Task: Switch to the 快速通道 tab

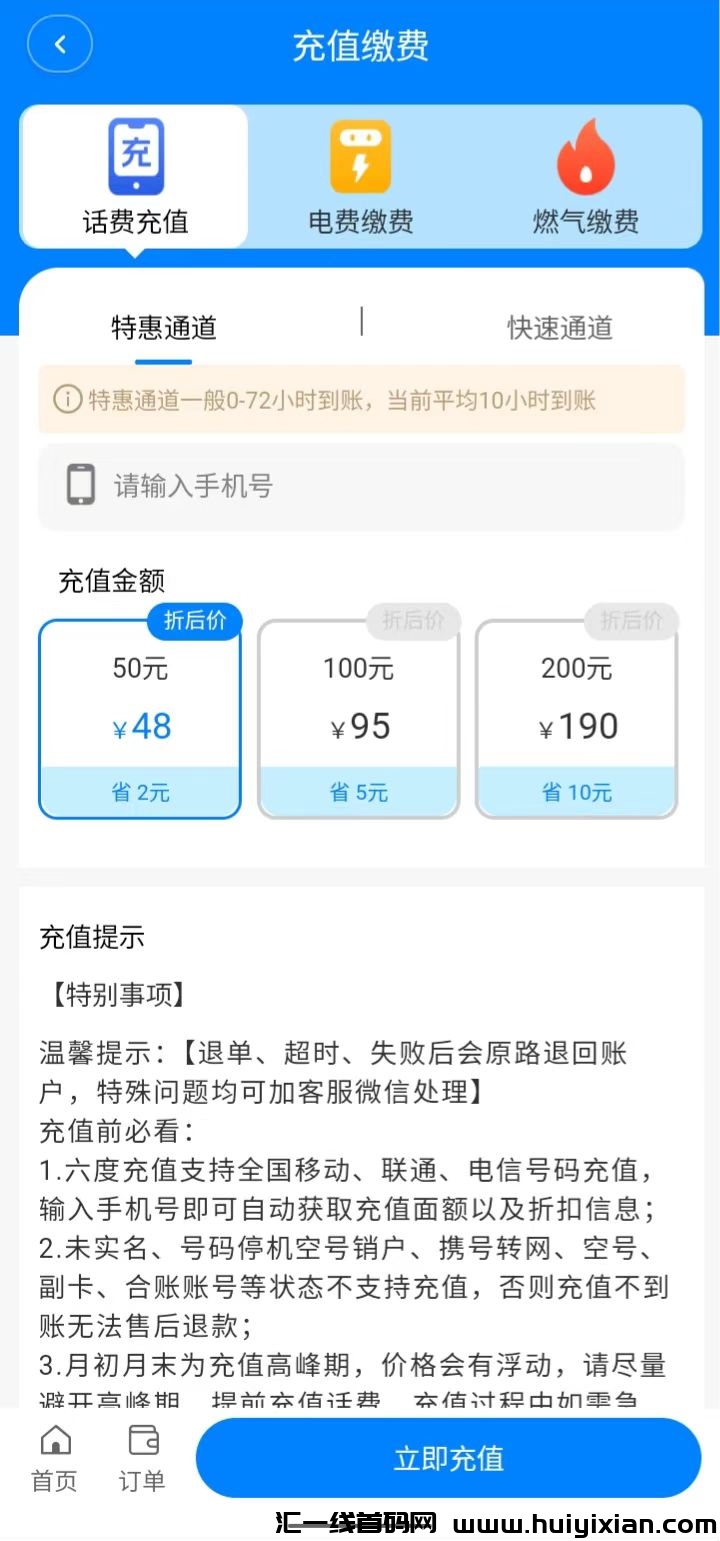Action: [x=560, y=327]
